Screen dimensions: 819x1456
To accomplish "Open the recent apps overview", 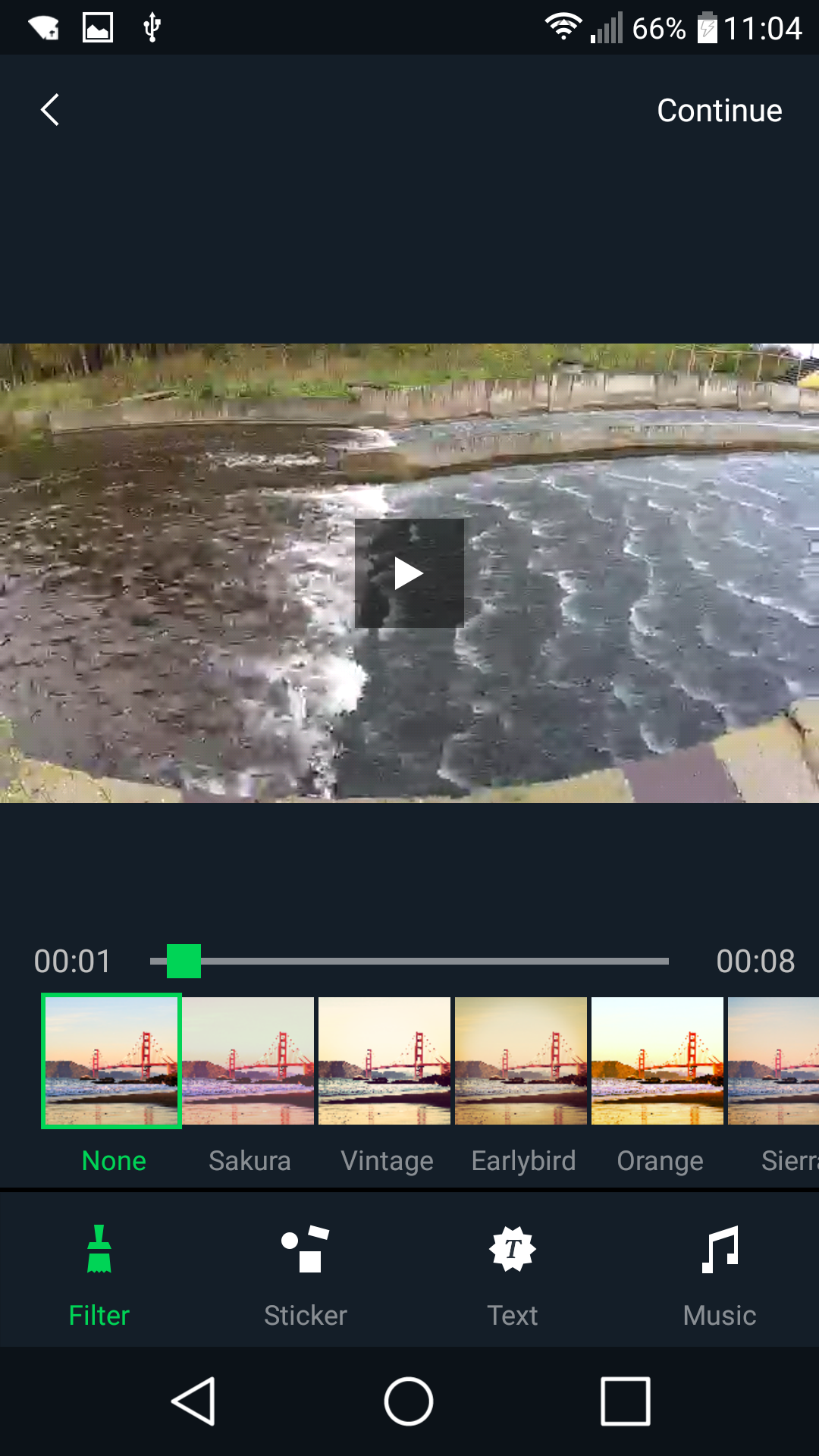I will tap(626, 1401).
